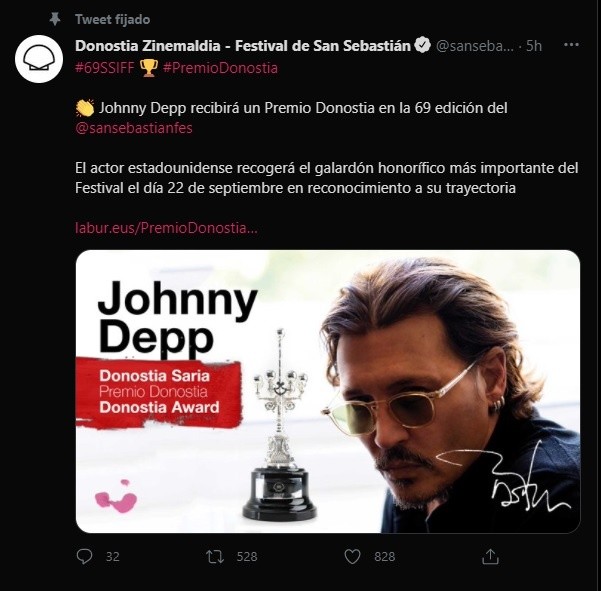Open the #69SSIFF hashtag
The height and width of the screenshot is (591, 601).
108,68
